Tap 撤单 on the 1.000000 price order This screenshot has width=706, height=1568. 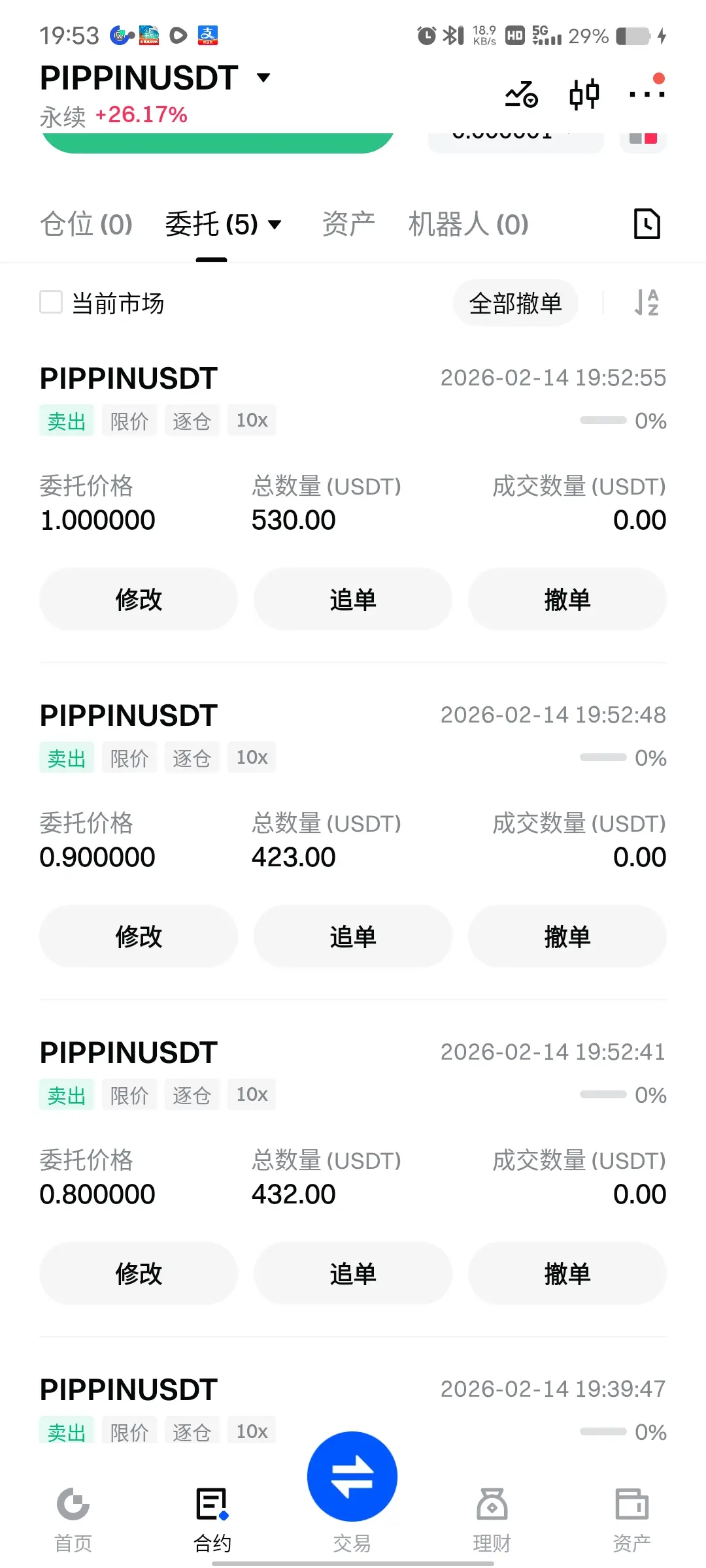[x=567, y=599]
